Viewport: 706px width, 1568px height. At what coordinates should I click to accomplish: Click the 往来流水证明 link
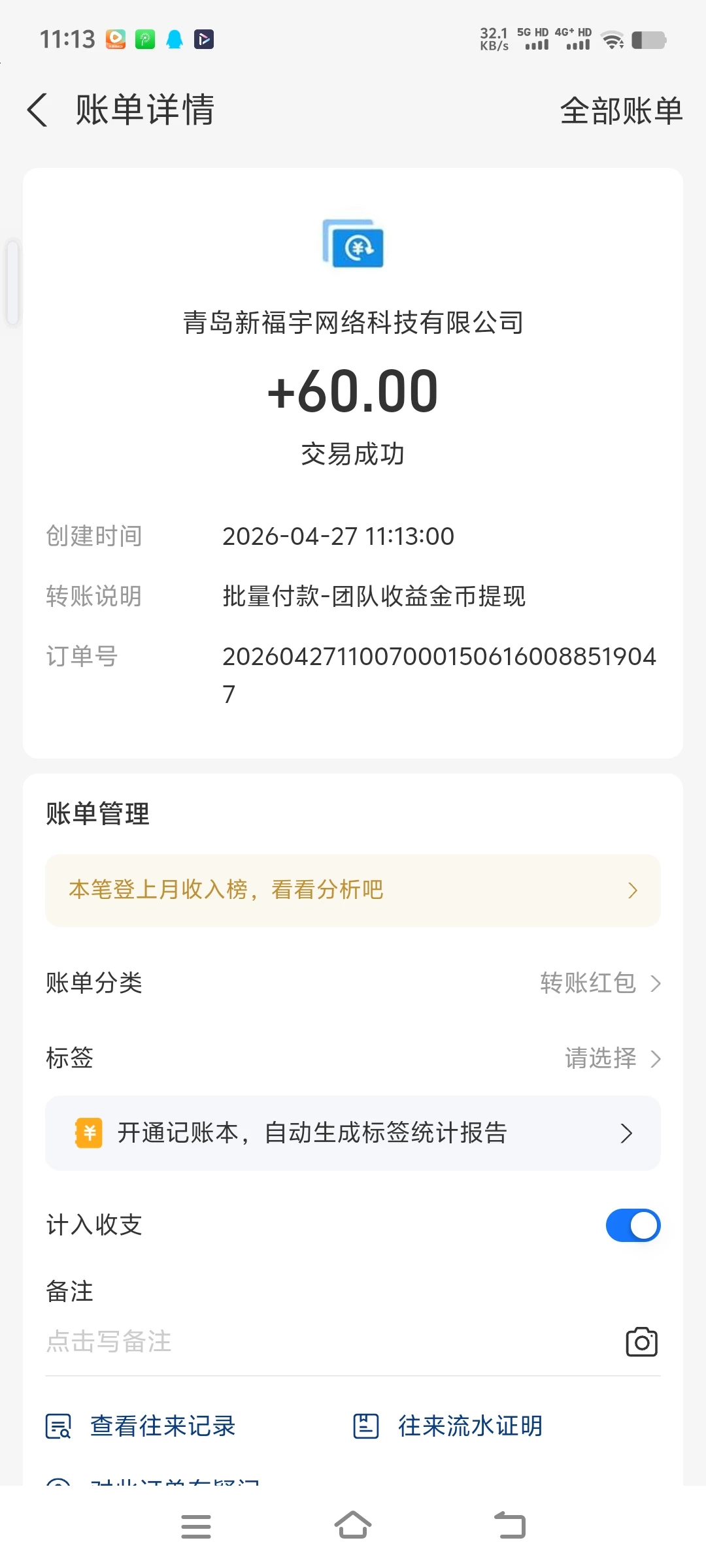[x=471, y=1426]
